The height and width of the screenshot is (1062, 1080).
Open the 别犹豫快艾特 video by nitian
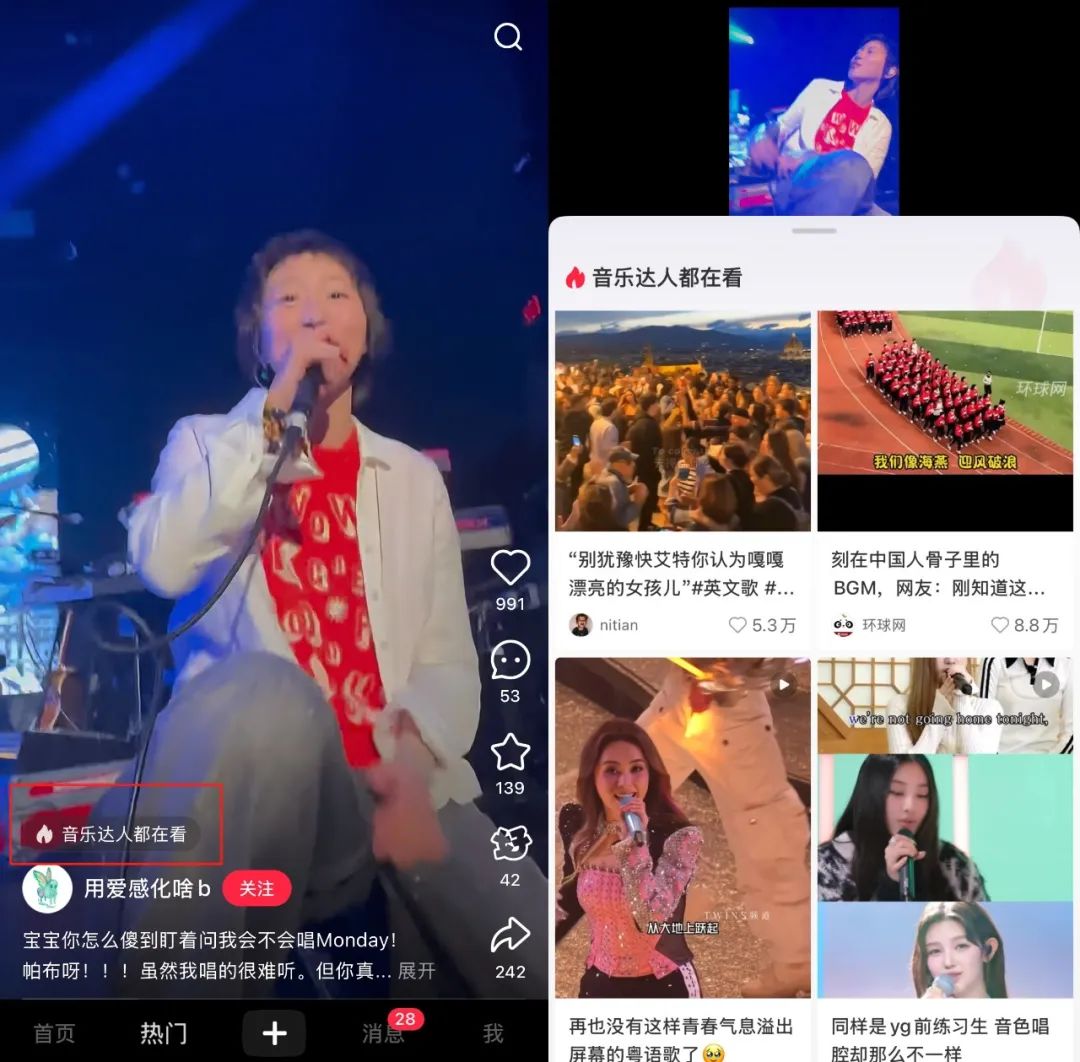click(683, 421)
